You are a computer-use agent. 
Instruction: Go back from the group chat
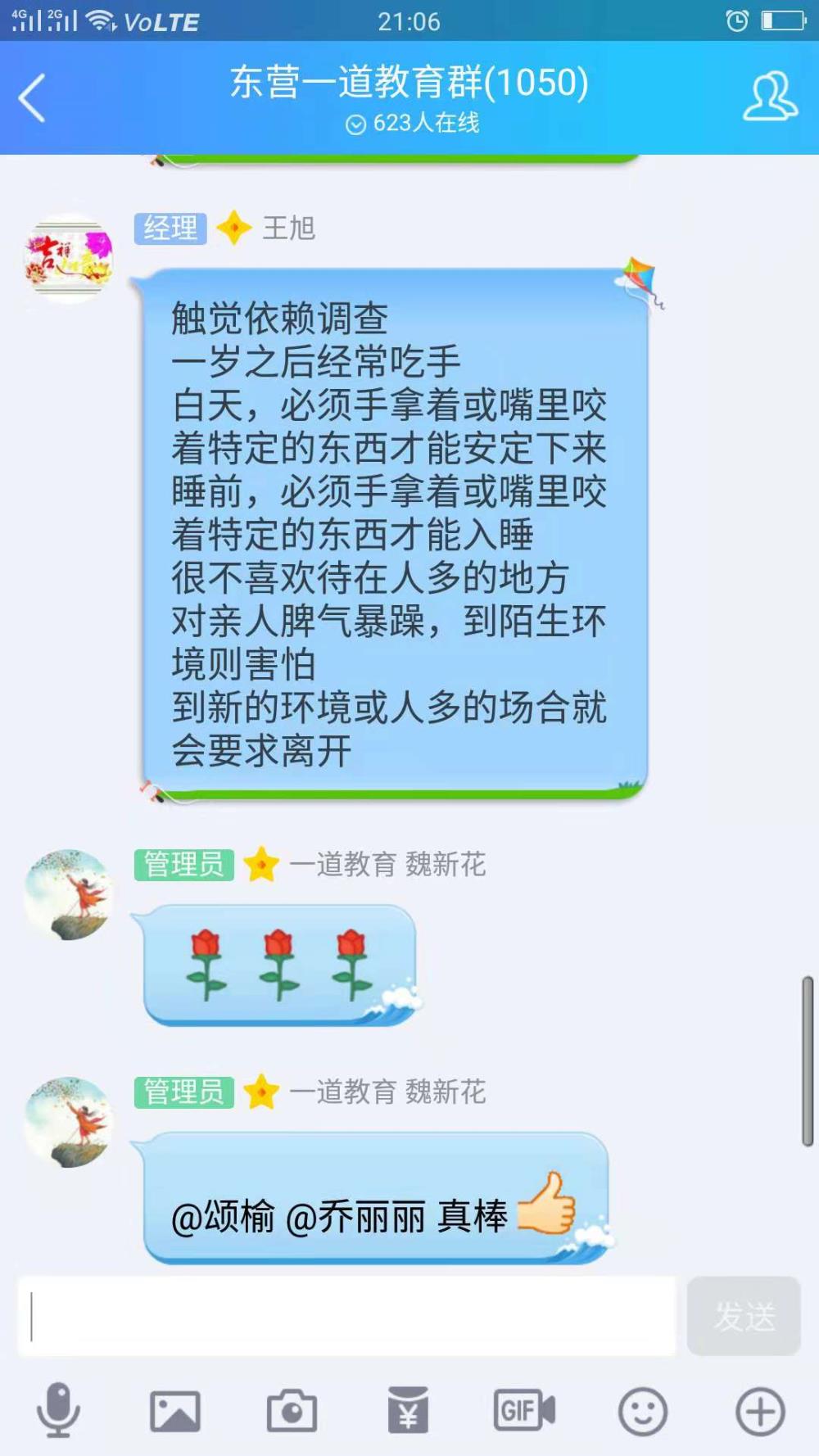click(x=31, y=97)
